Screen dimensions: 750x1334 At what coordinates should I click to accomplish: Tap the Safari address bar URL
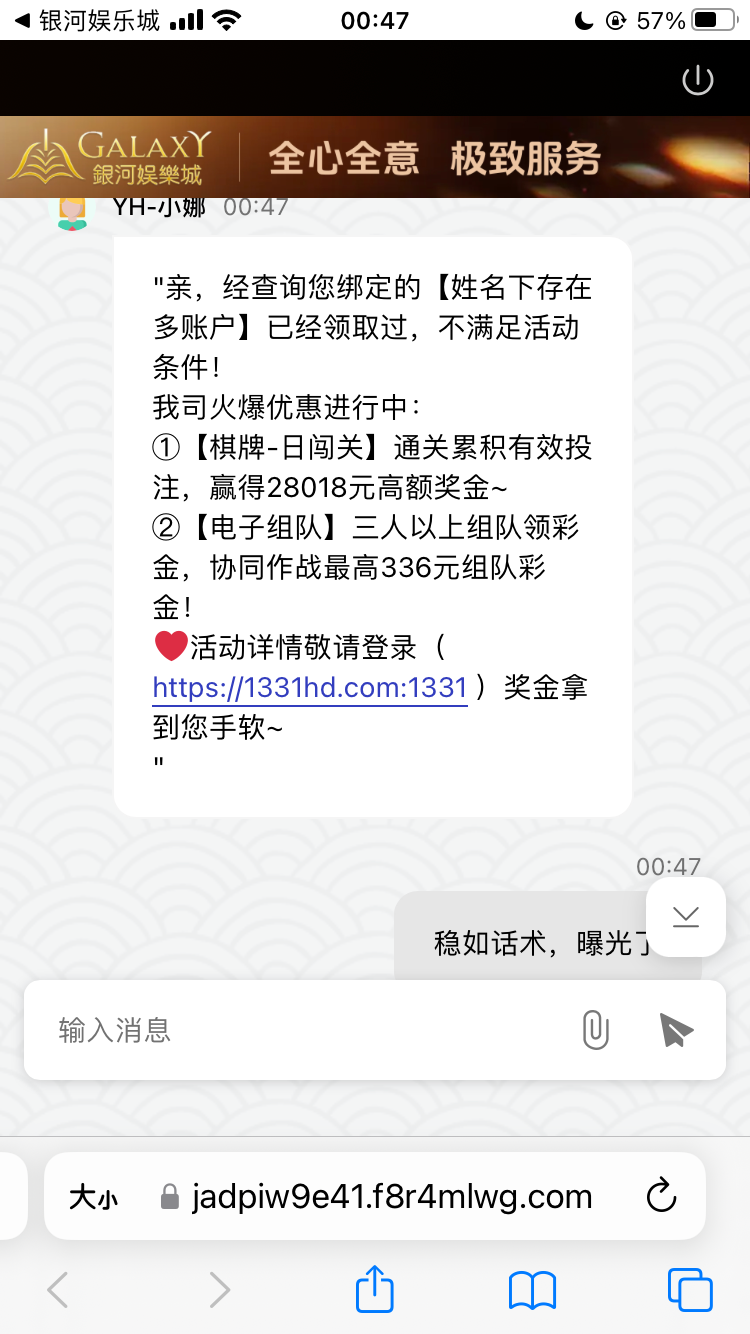(390, 1197)
